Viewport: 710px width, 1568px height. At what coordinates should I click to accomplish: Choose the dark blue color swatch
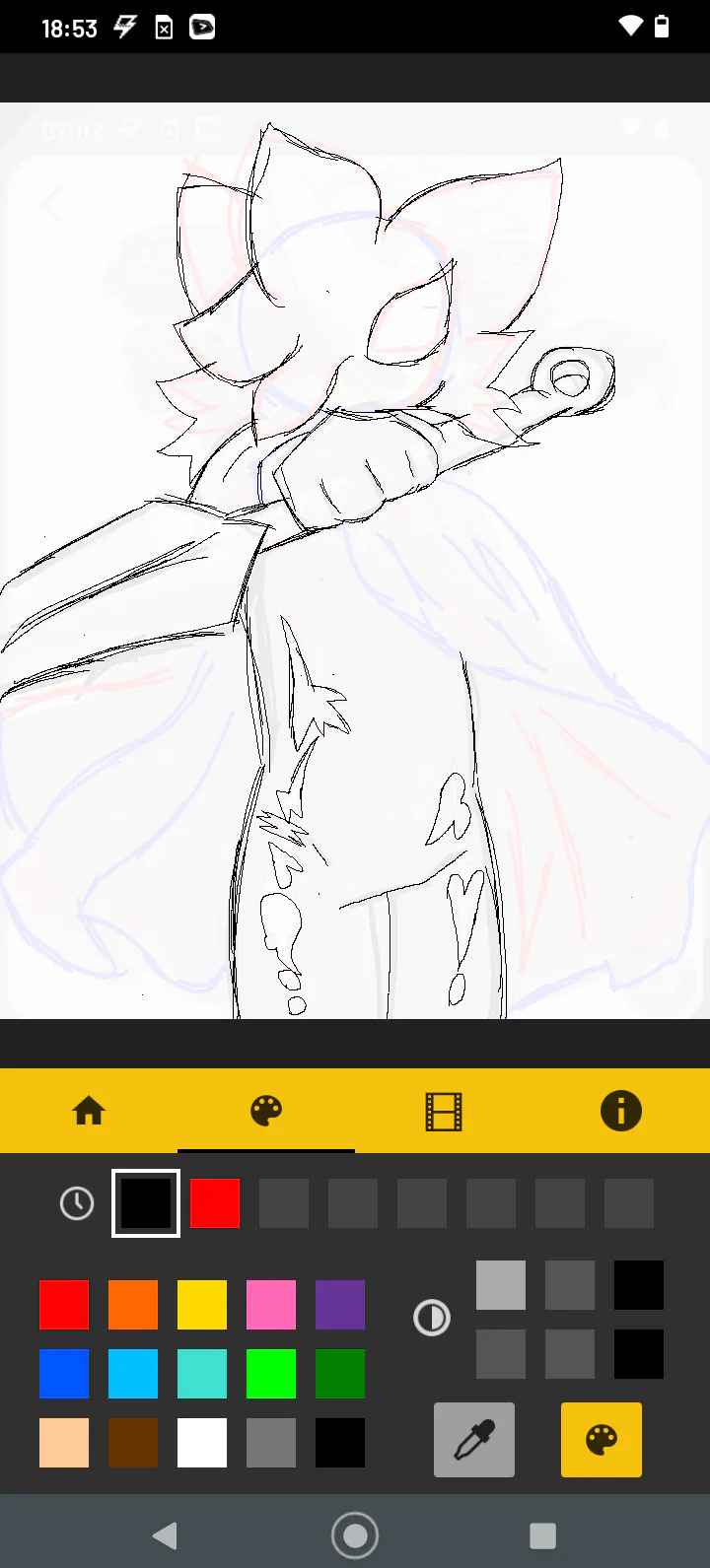[x=64, y=1374]
